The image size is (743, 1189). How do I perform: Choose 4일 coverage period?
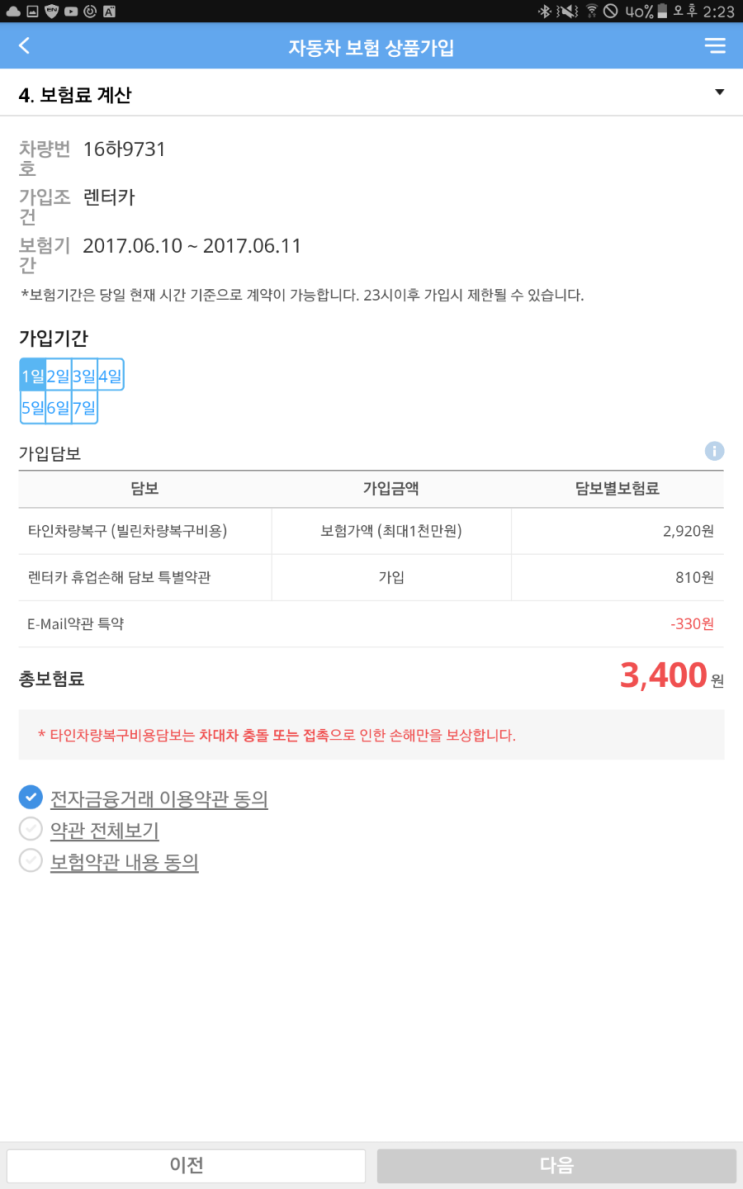click(x=111, y=375)
